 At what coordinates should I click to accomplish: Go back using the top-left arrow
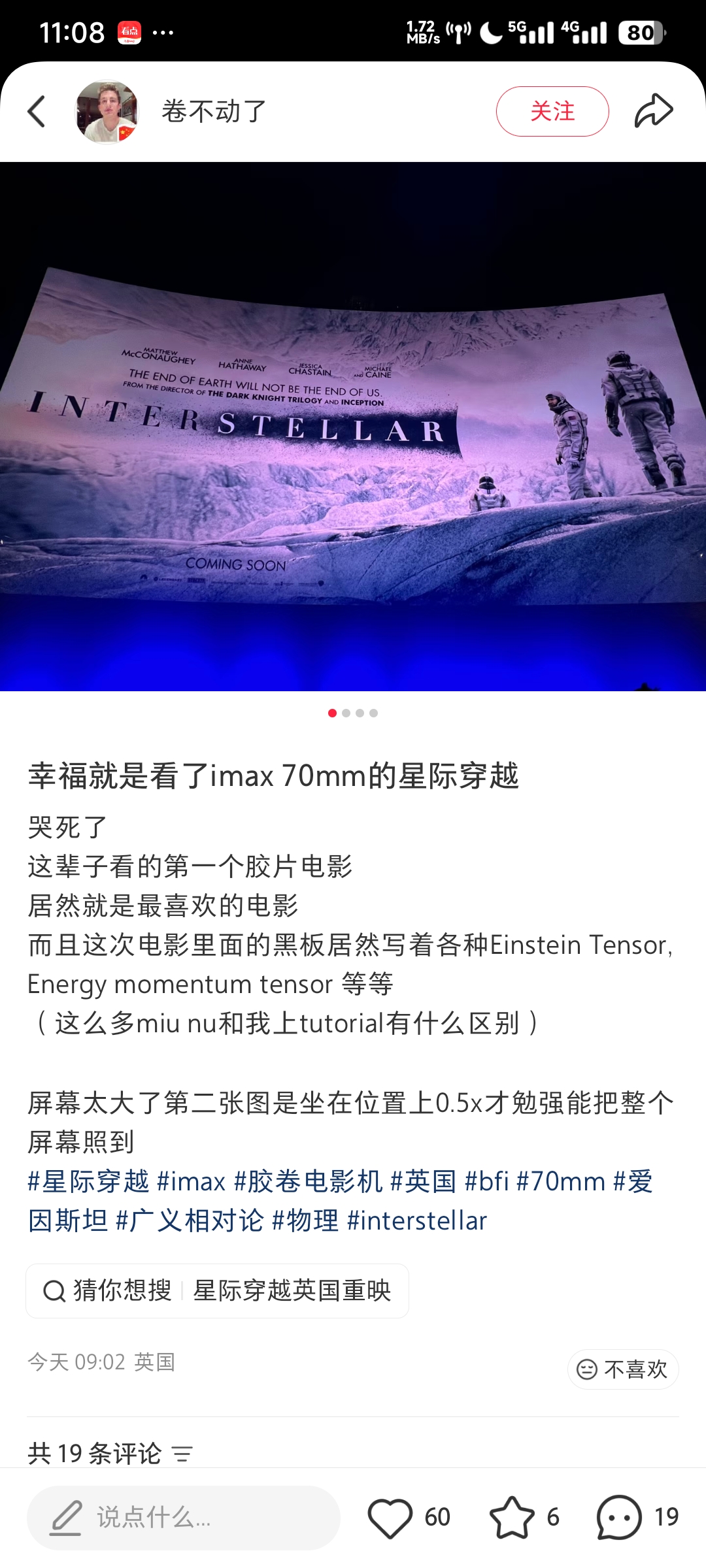tap(37, 112)
